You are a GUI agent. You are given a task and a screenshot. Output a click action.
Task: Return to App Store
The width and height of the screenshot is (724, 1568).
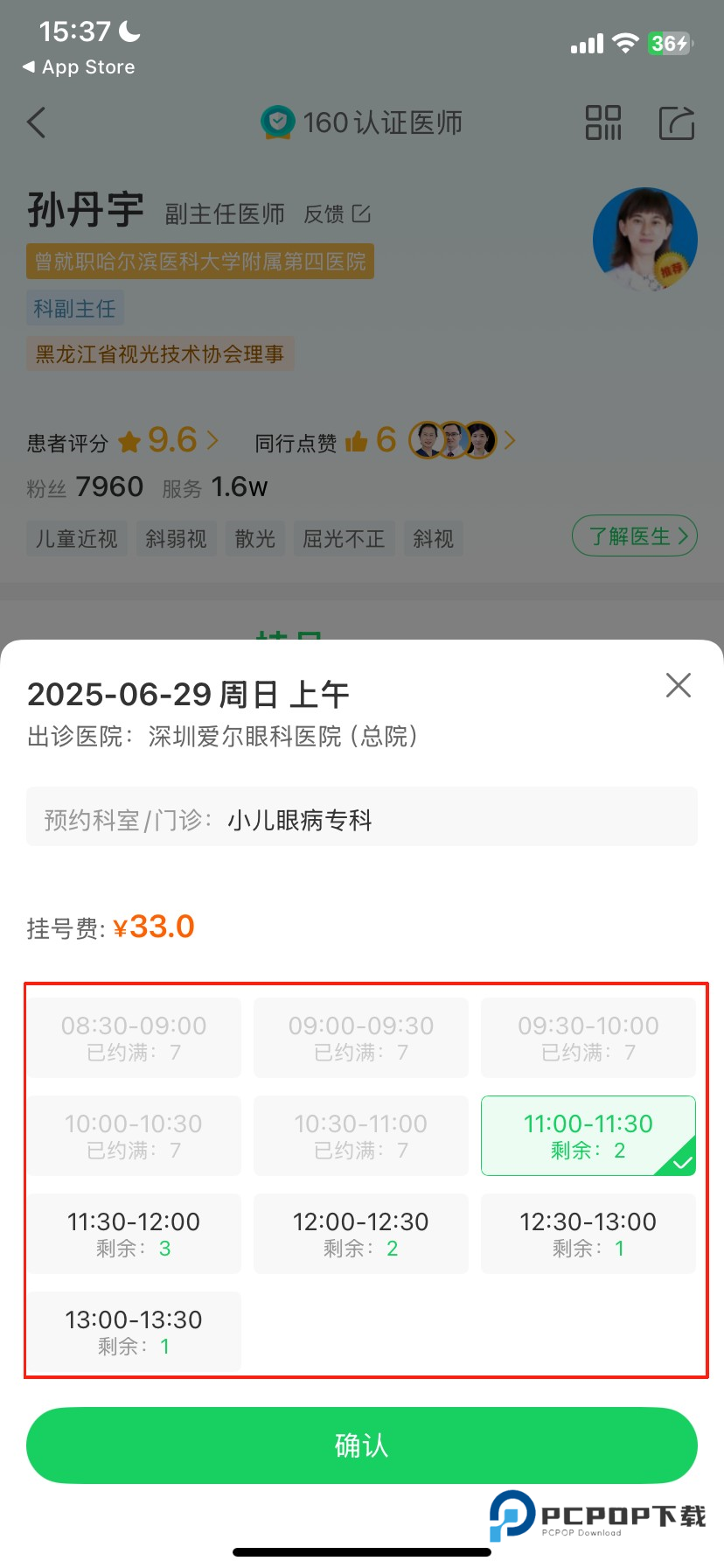(79, 67)
